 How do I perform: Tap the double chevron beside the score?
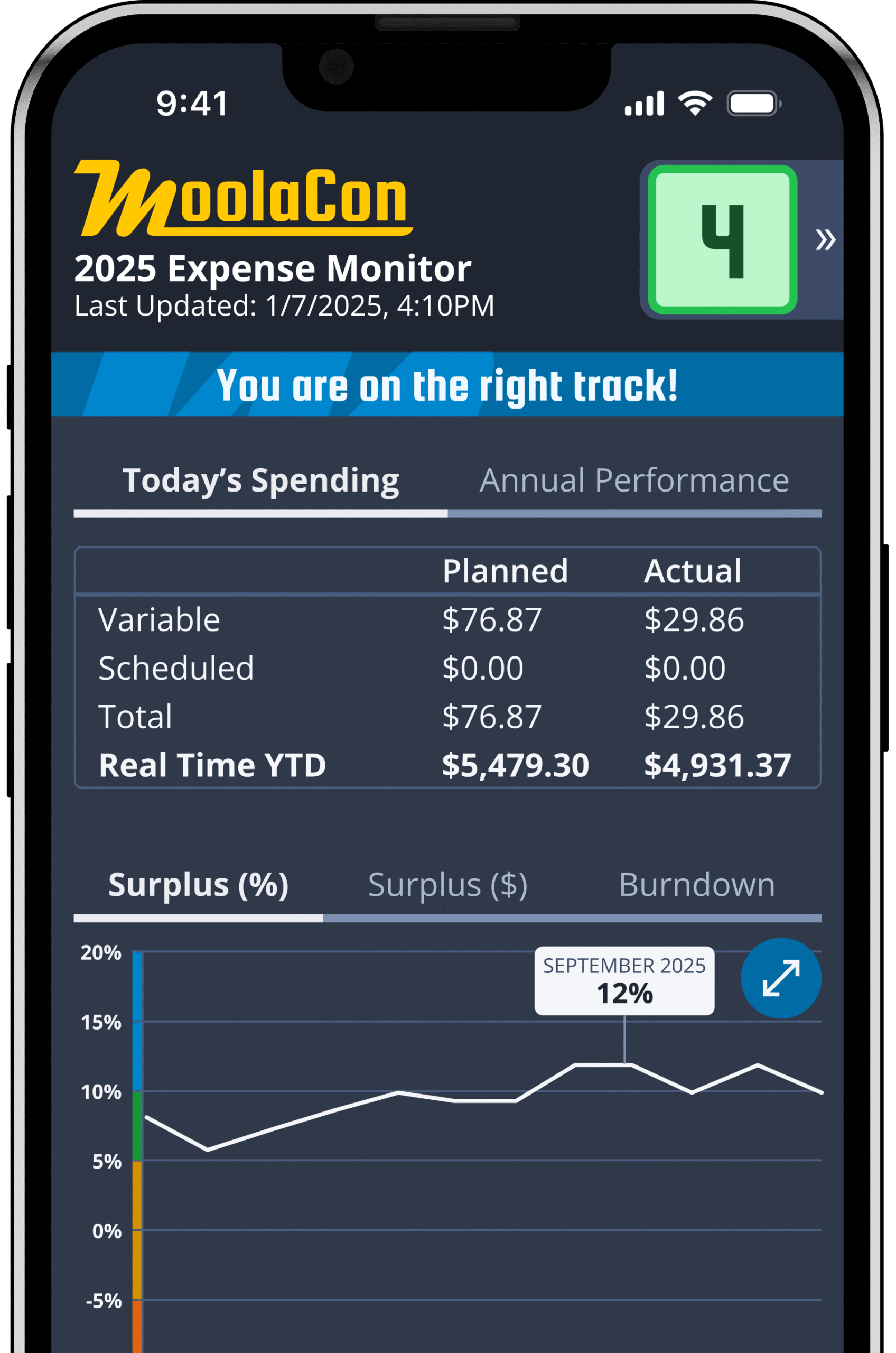point(825,239)
